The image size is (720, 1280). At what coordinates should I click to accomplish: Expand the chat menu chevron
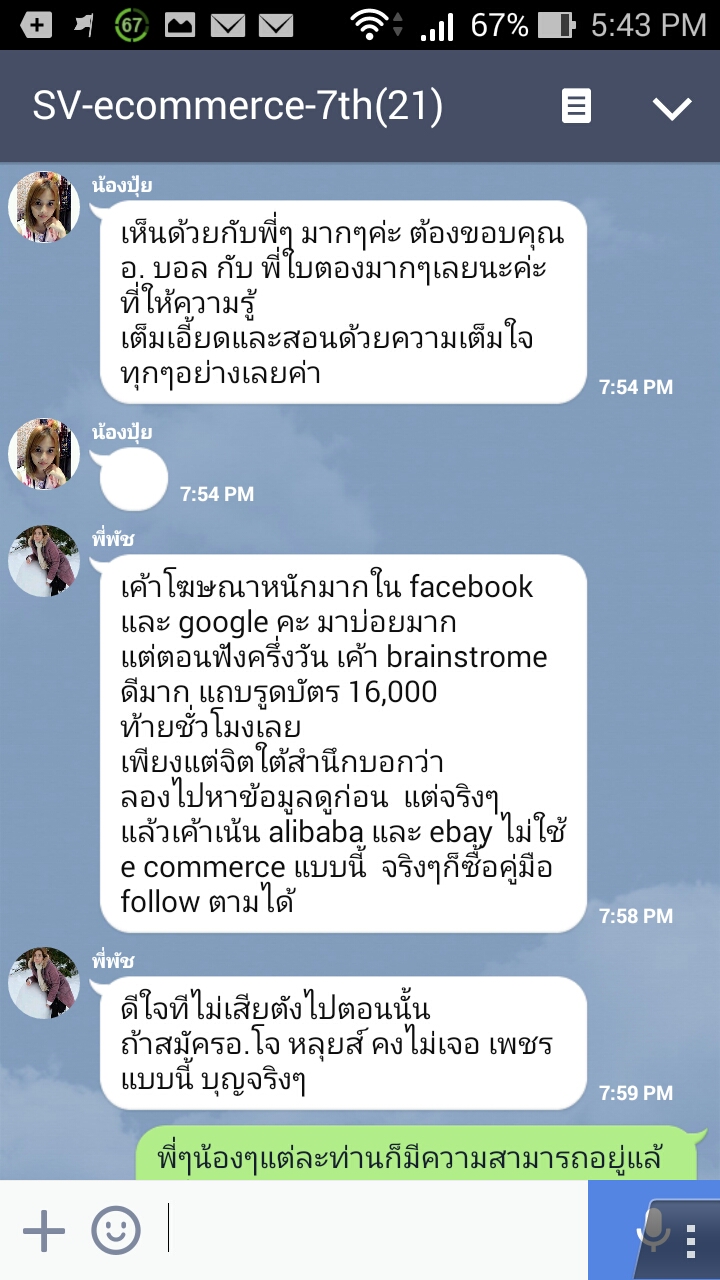coord(672,107)
